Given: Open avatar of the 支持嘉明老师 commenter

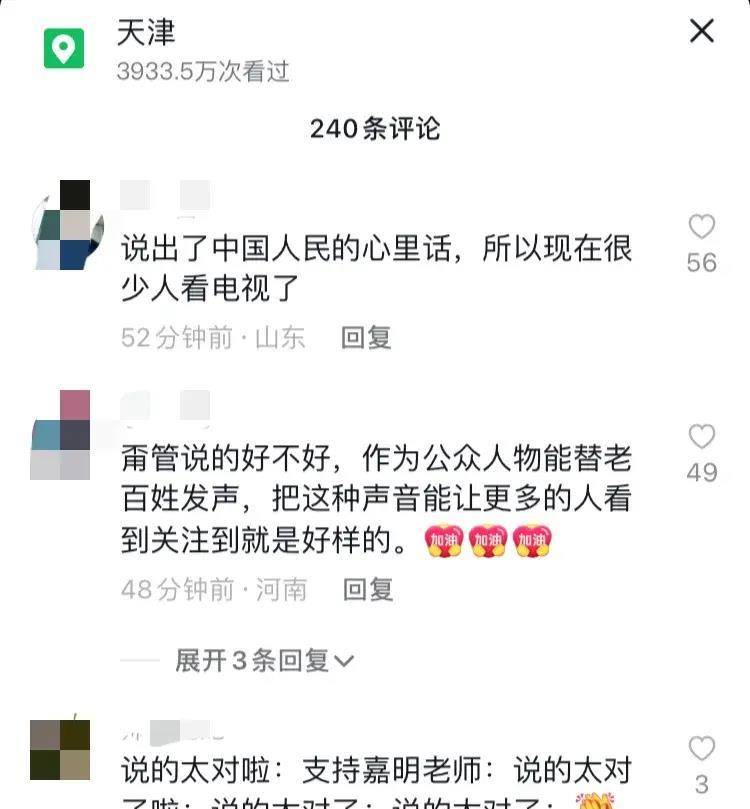Looking at the screenshot, I should point(60,749).
